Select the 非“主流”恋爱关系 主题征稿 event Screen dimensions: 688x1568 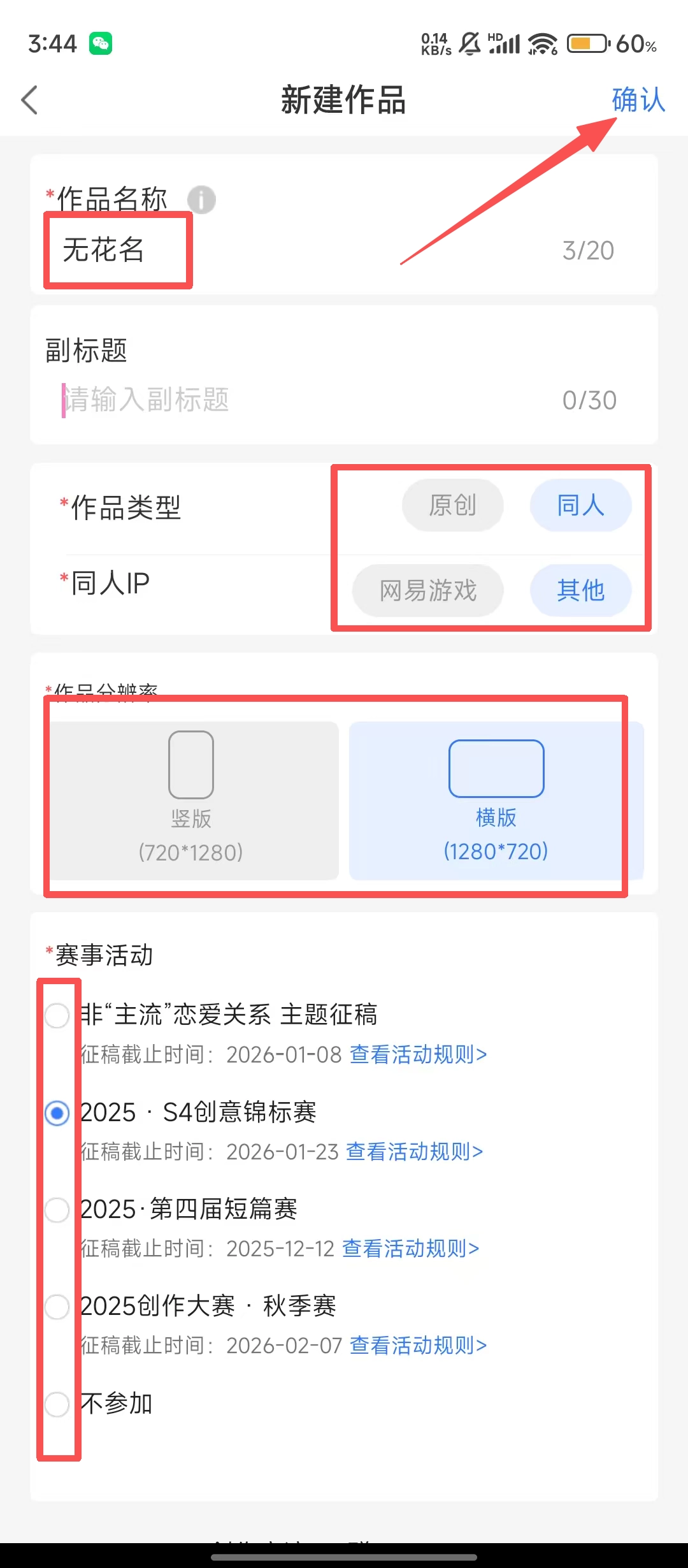click(x=57, y=1015)
